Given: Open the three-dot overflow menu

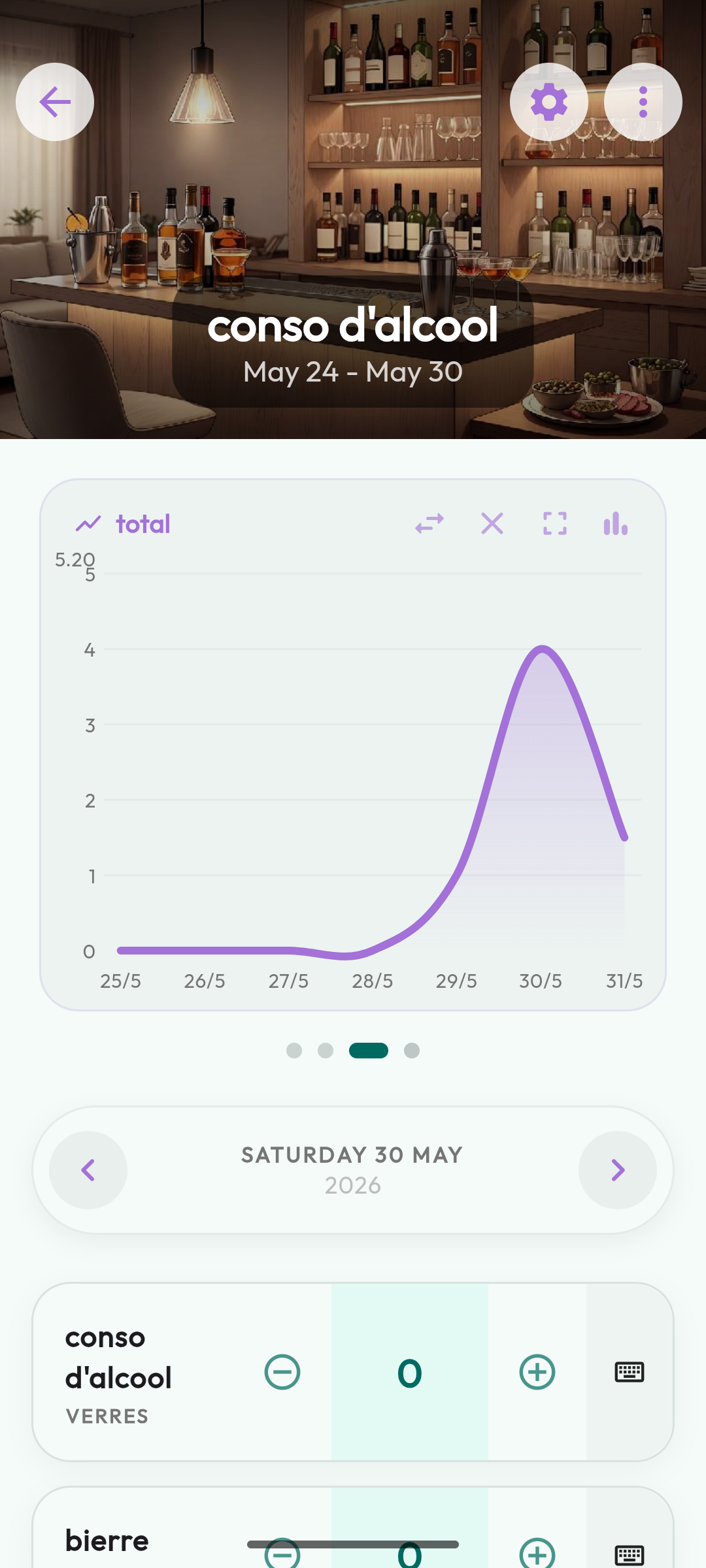Looking at the screenshot, I should [643, 102].
